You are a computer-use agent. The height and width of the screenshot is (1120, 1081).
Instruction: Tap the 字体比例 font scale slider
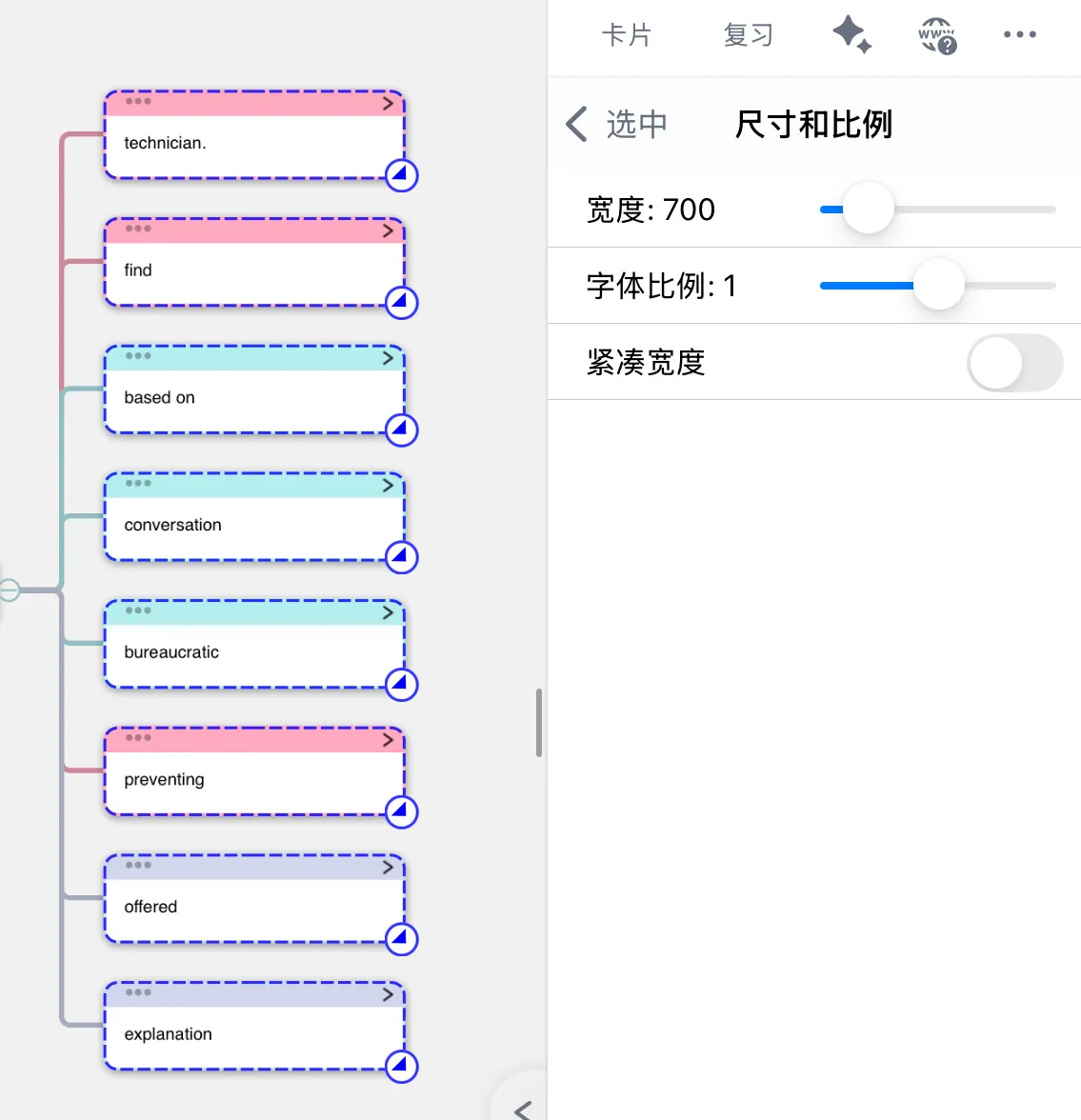pos(937,285)
